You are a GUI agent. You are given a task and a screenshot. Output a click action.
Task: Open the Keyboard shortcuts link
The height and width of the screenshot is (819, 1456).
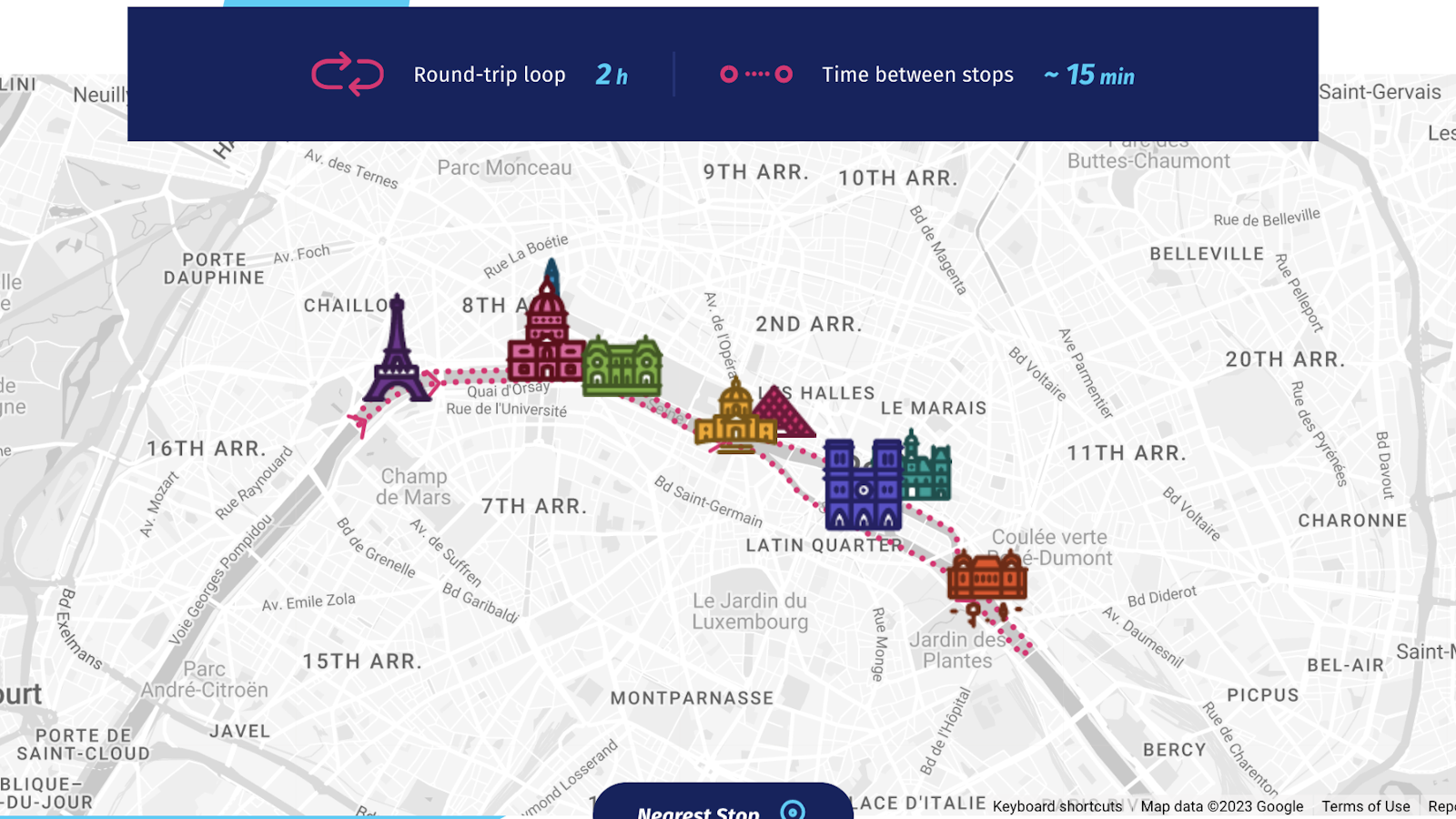tap(1057, 806)
